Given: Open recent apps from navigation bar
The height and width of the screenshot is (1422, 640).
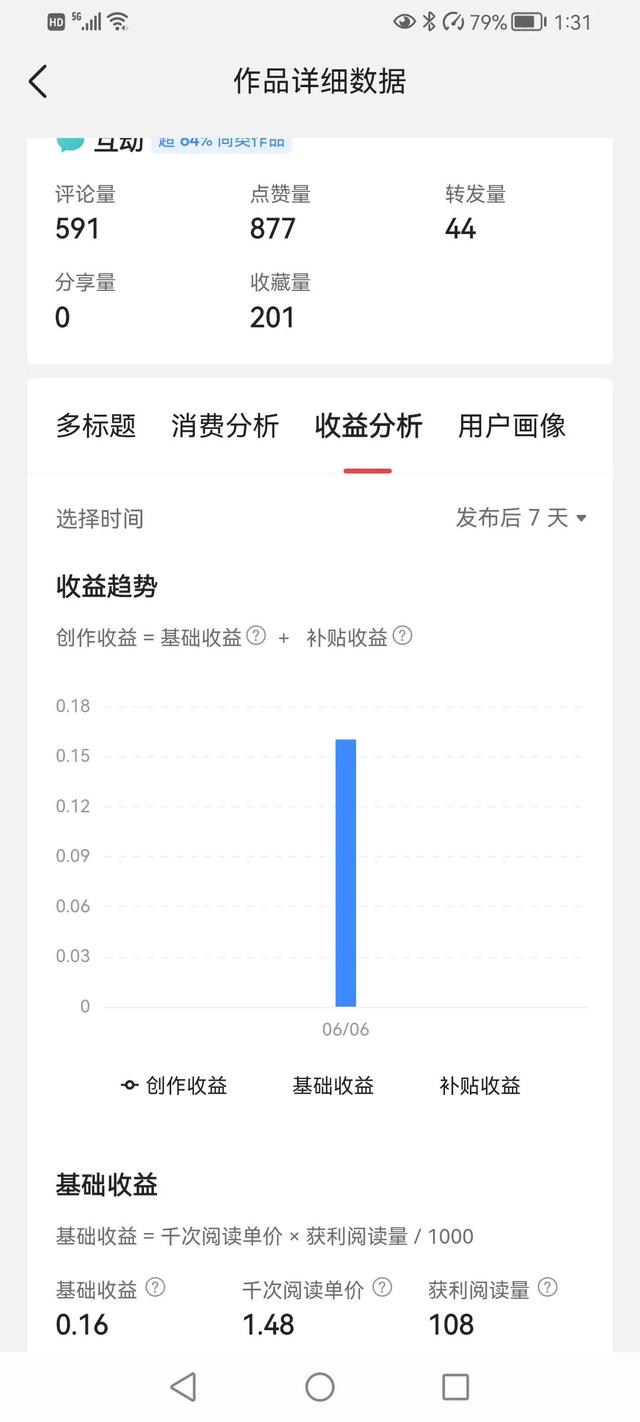Looking at the screenshot, I should 456,1387.
